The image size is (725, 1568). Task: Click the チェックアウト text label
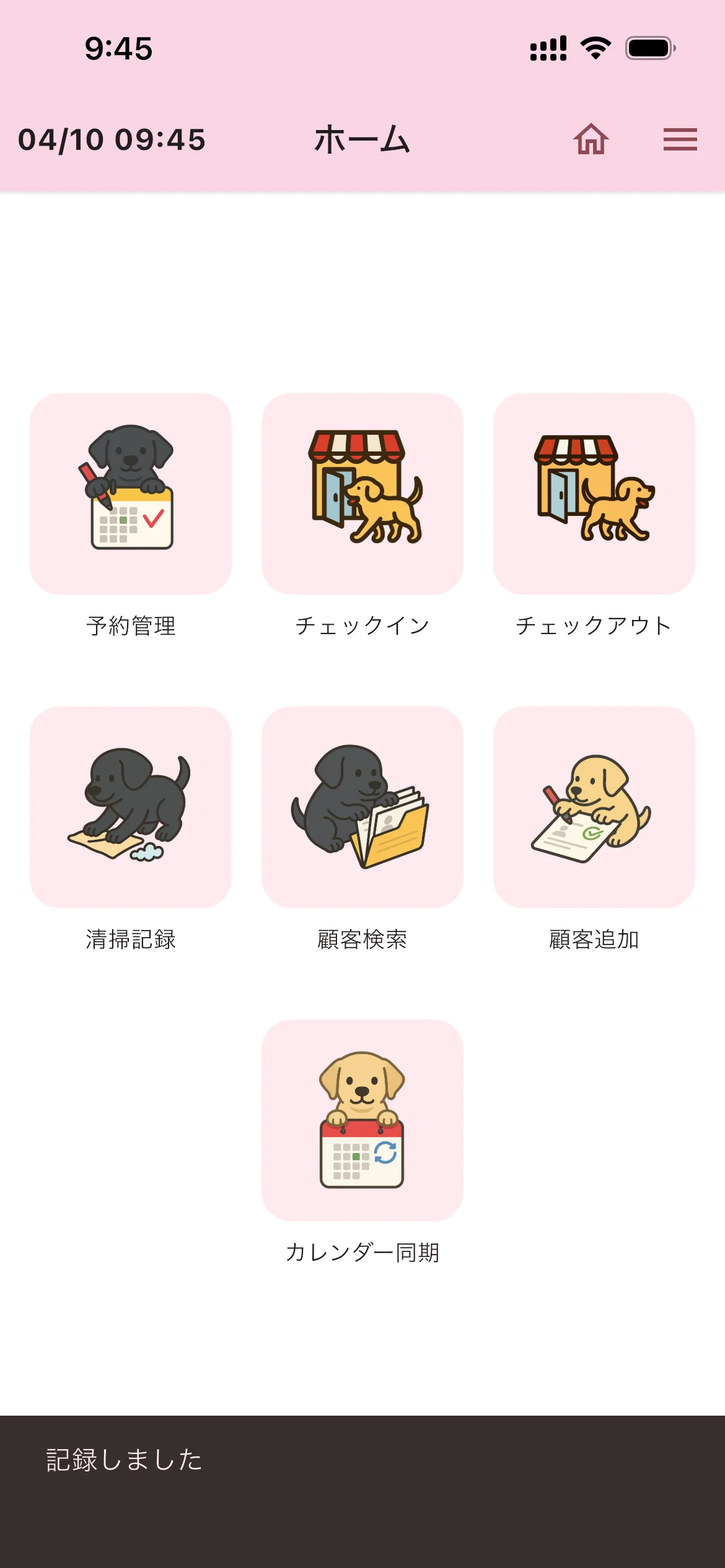click(x=593, y=625)
